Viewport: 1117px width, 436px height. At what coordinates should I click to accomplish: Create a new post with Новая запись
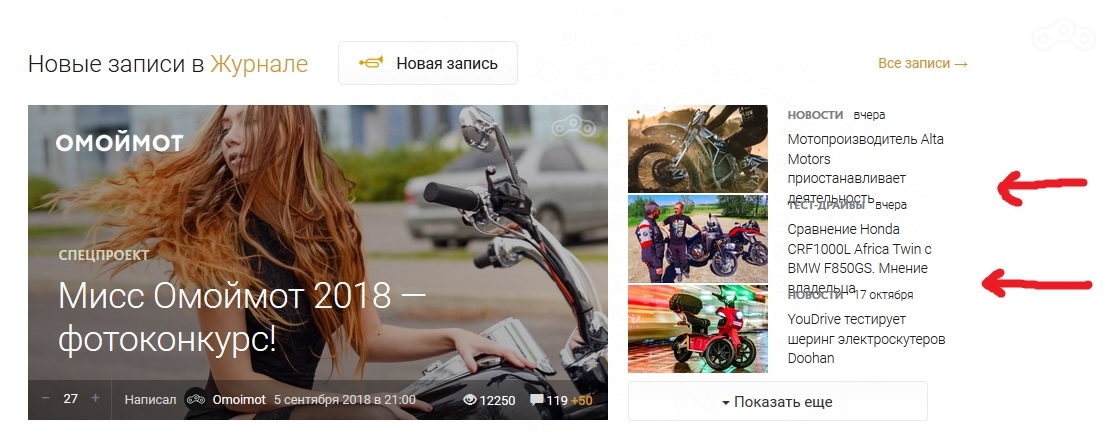(428, 64)
